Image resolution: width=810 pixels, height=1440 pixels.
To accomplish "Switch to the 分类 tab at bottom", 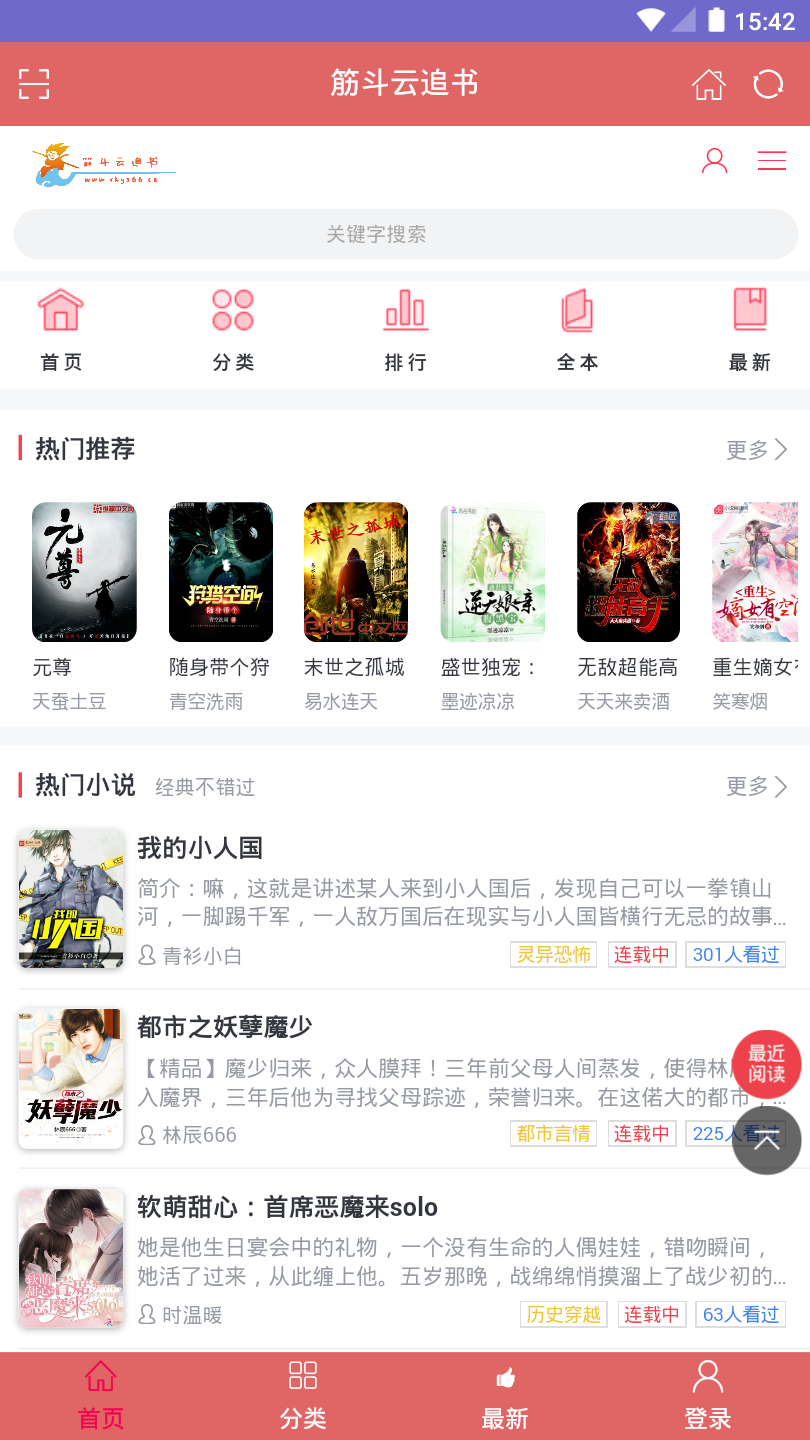I will click(302, 1394).
